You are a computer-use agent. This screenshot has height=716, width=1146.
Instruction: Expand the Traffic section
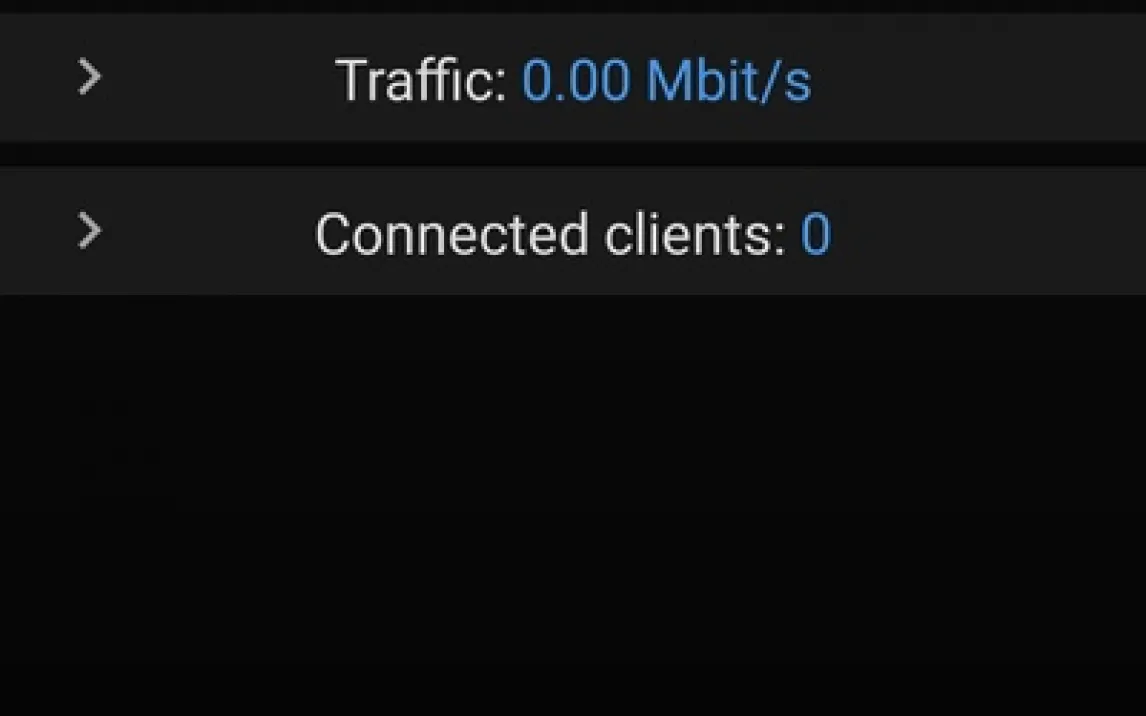click(x=90, y=77)
